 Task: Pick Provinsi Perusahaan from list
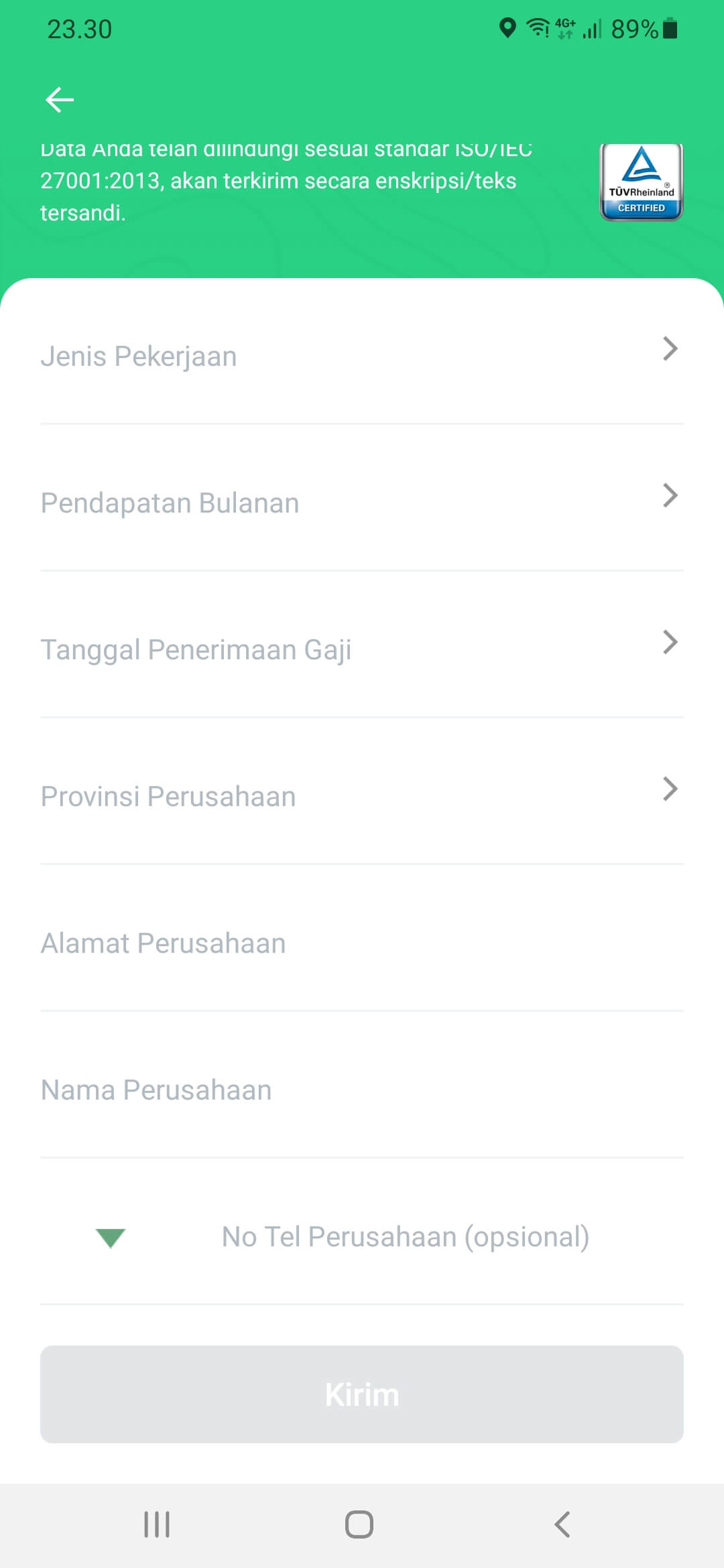pyautogui.click(x=362, y=797)
